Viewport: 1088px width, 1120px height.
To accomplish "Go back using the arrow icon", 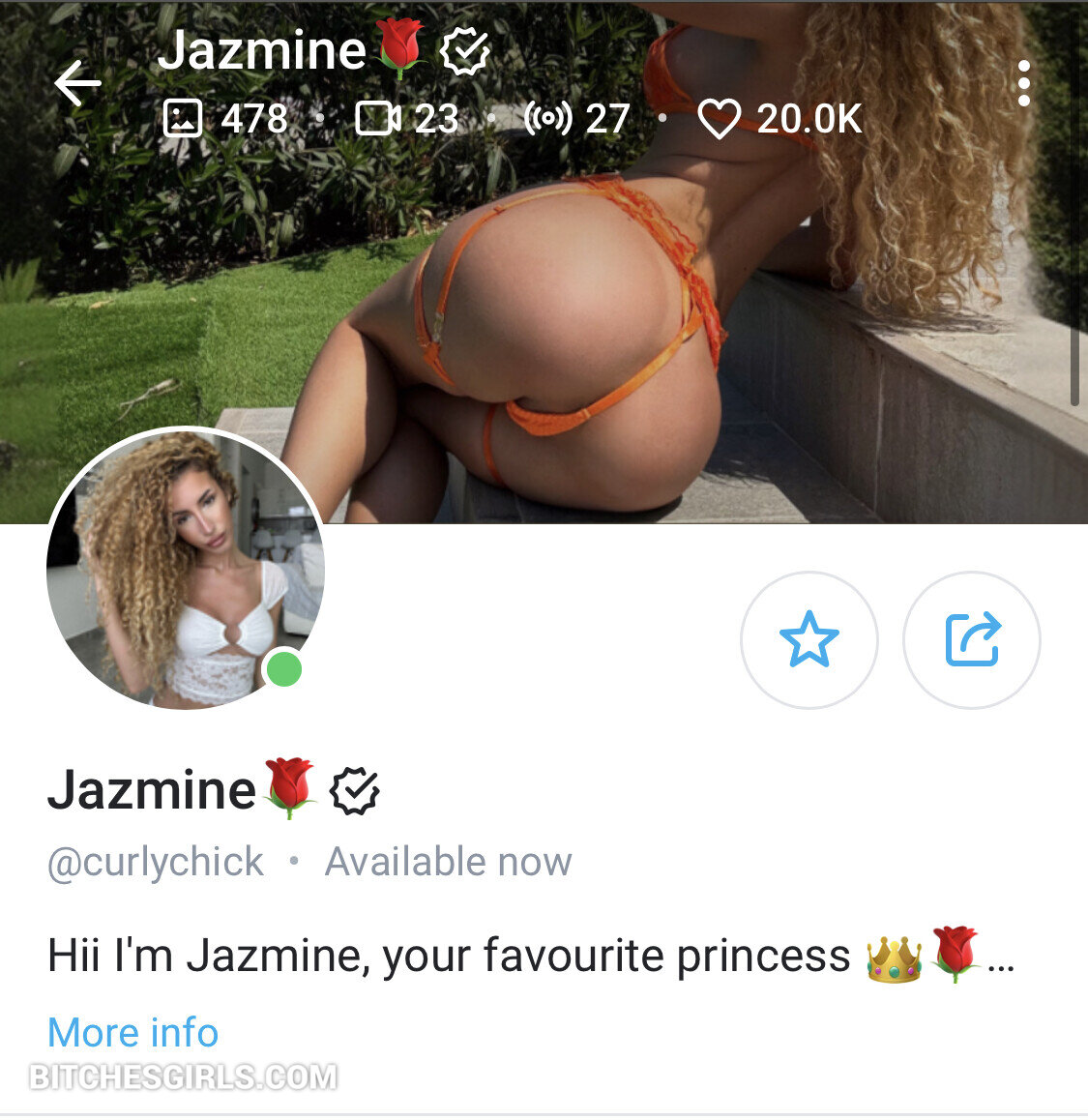I will click(x=77, y=83).
